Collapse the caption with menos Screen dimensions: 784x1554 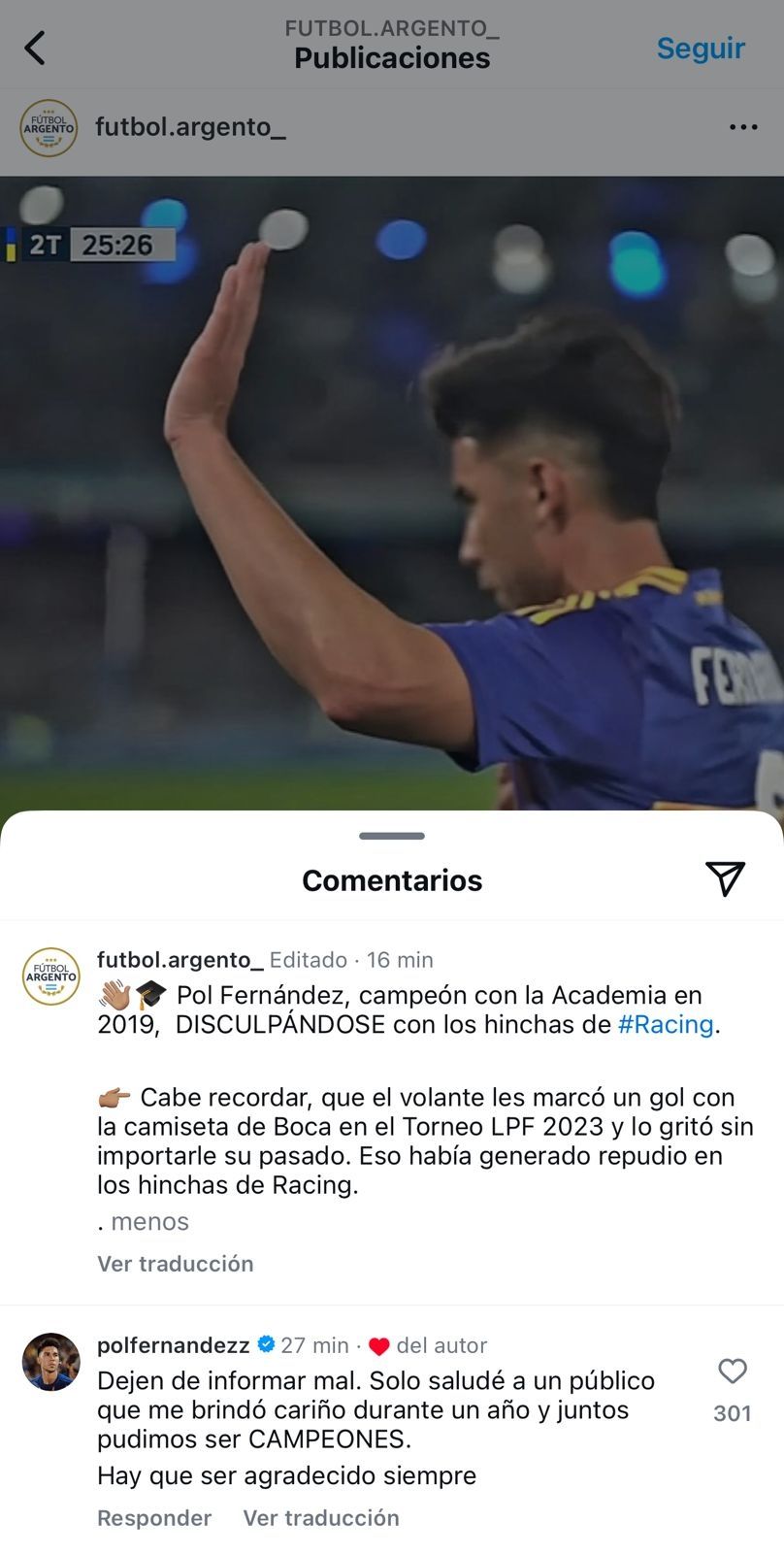(x=149, y=1221)
